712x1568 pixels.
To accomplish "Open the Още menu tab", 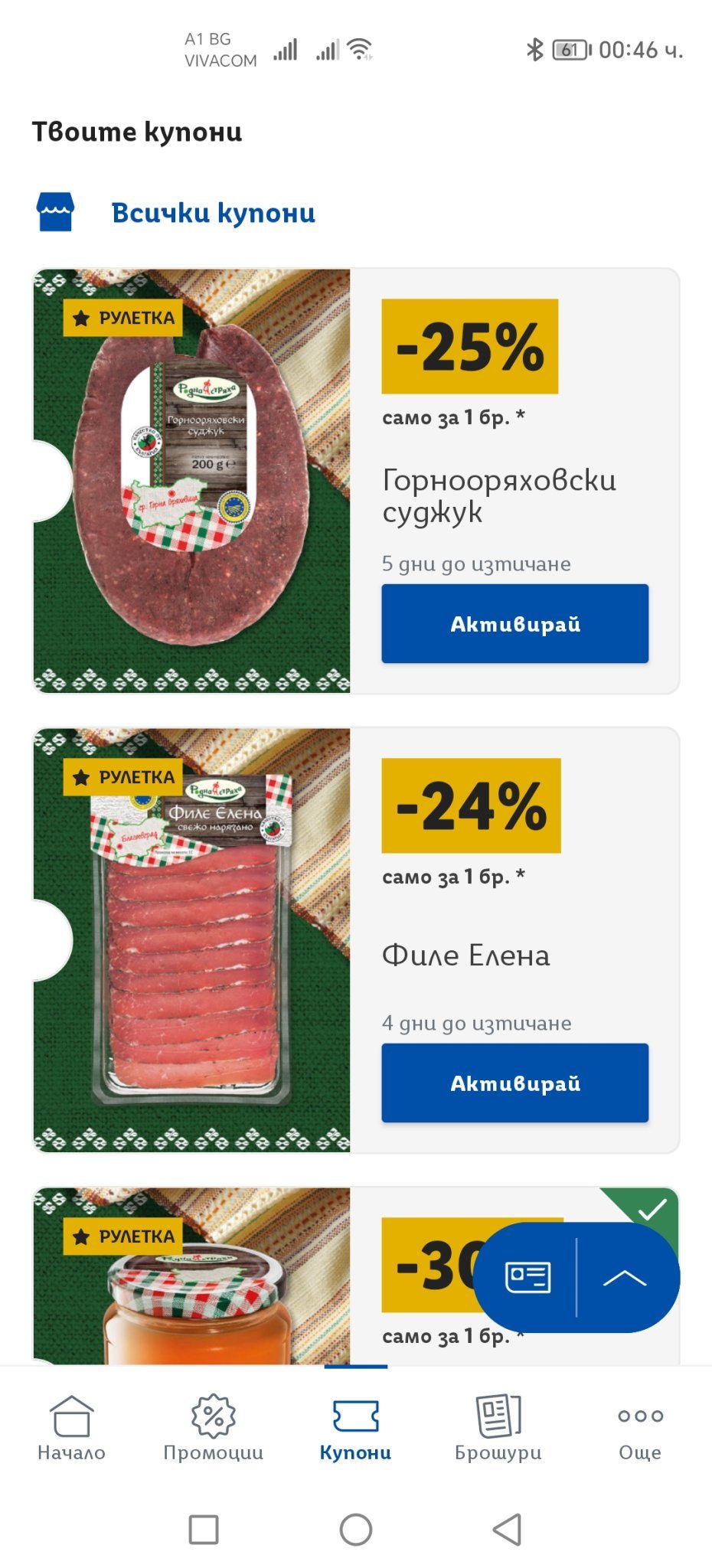I will pyautogui.click(x=640, y=1429).
